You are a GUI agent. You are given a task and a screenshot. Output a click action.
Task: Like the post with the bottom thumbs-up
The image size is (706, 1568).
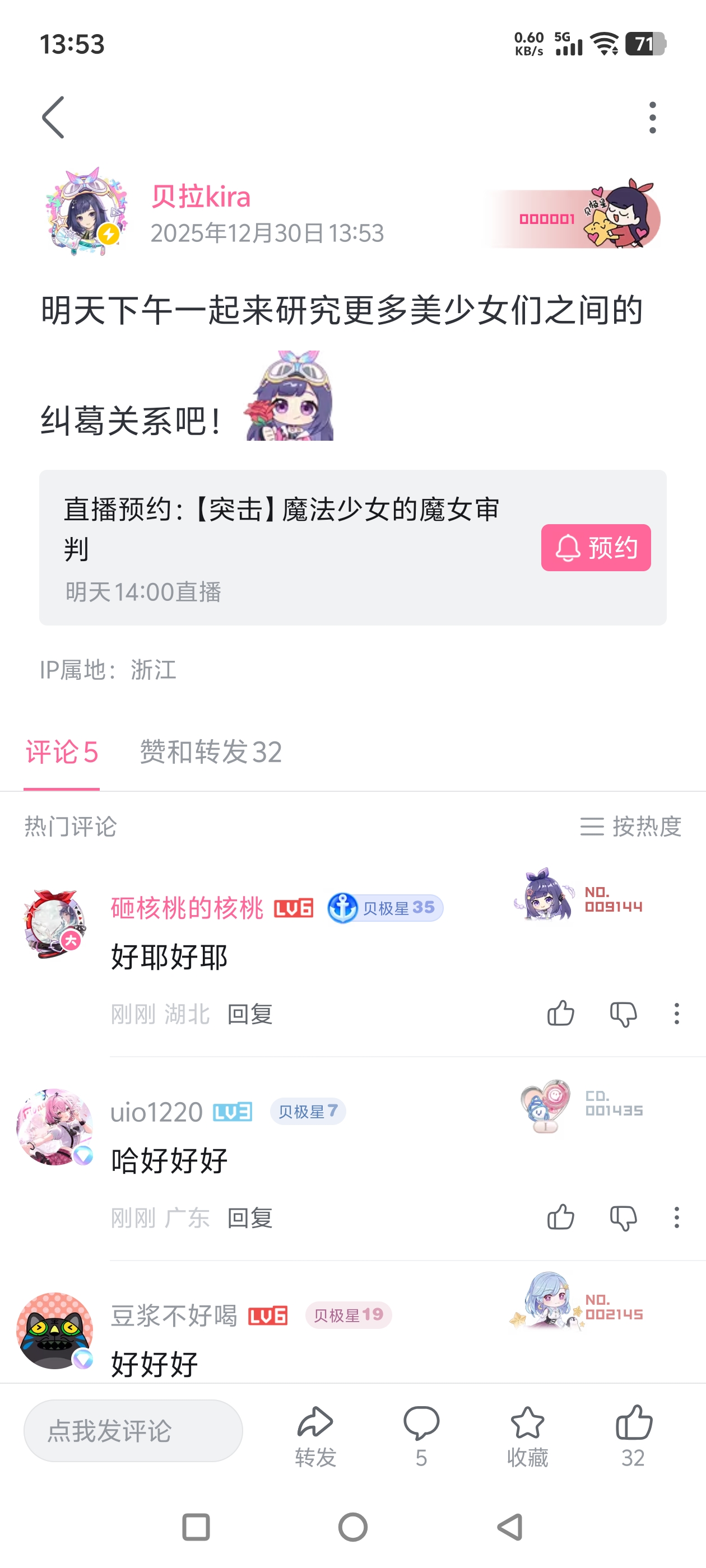point(634,1435)
